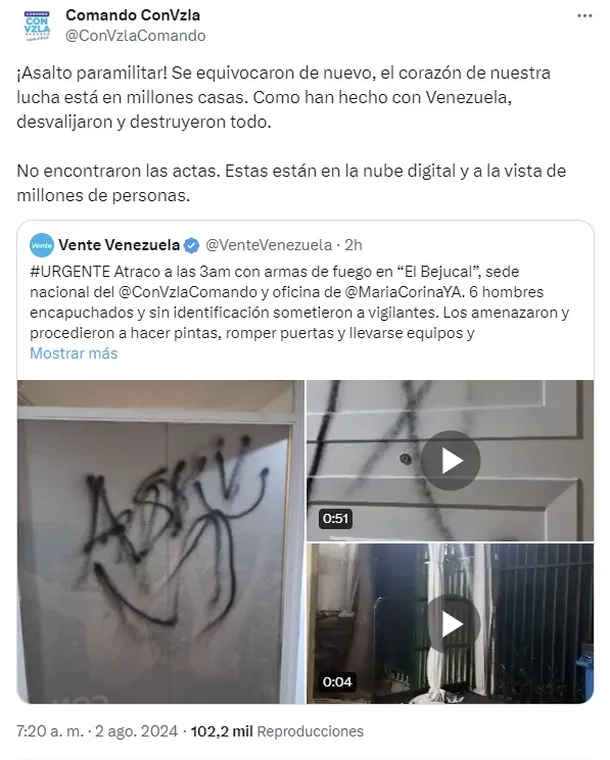The image size is (610, 760).
Task: Open Comando ConVzla profile avatar
Action: (35, 26)
